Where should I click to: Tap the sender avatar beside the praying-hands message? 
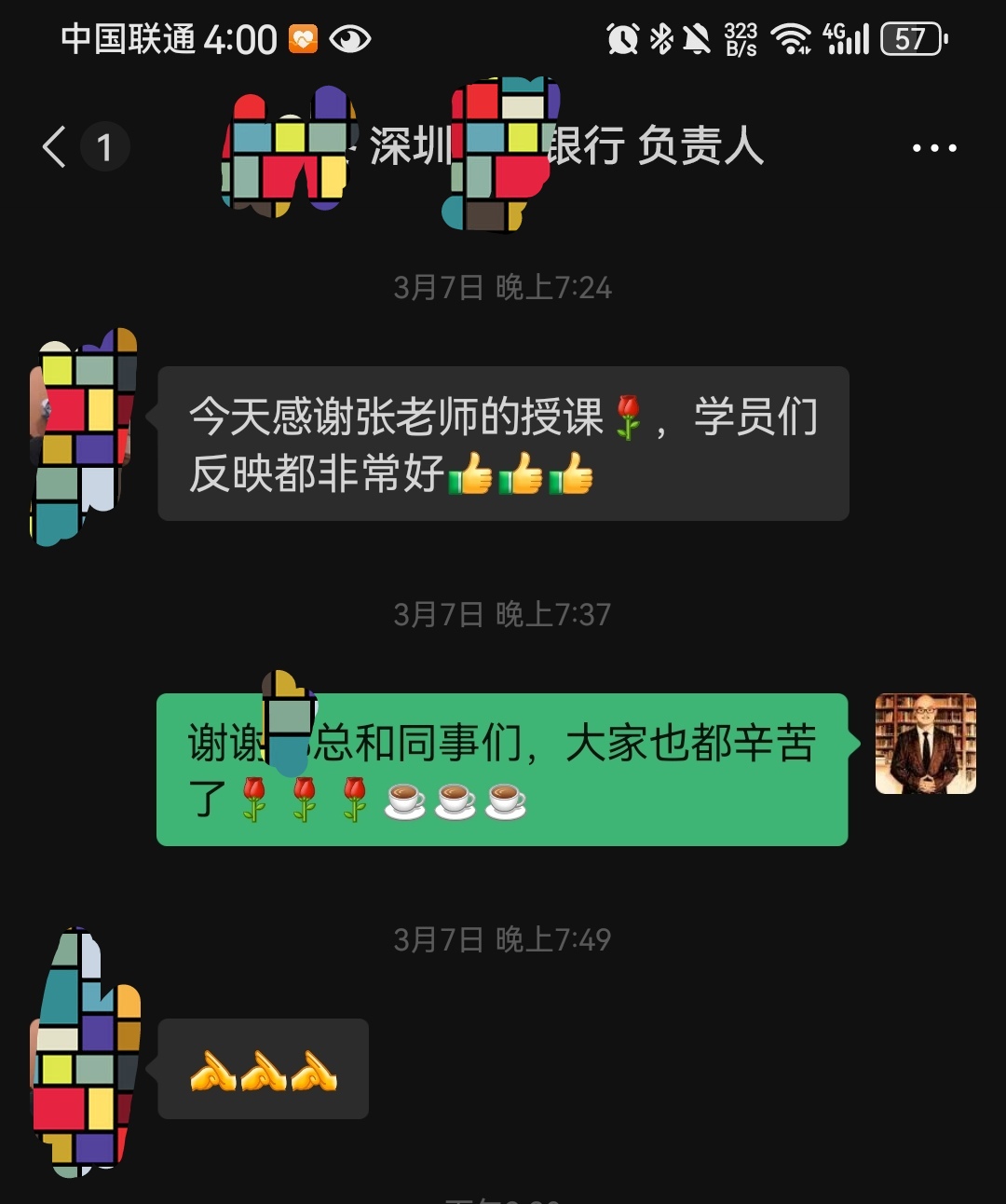click(x=86, y=1053)
